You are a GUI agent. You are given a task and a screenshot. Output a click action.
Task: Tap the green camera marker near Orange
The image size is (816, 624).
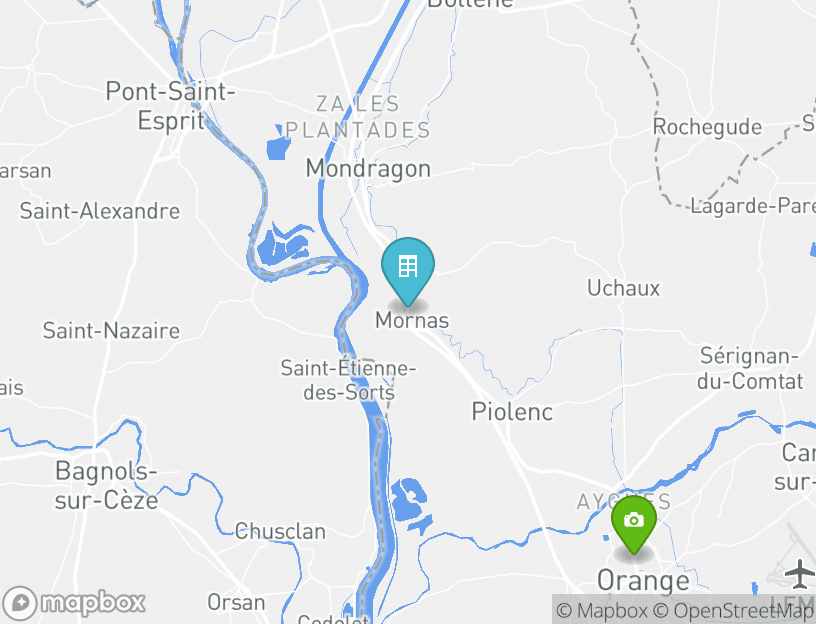633,522
